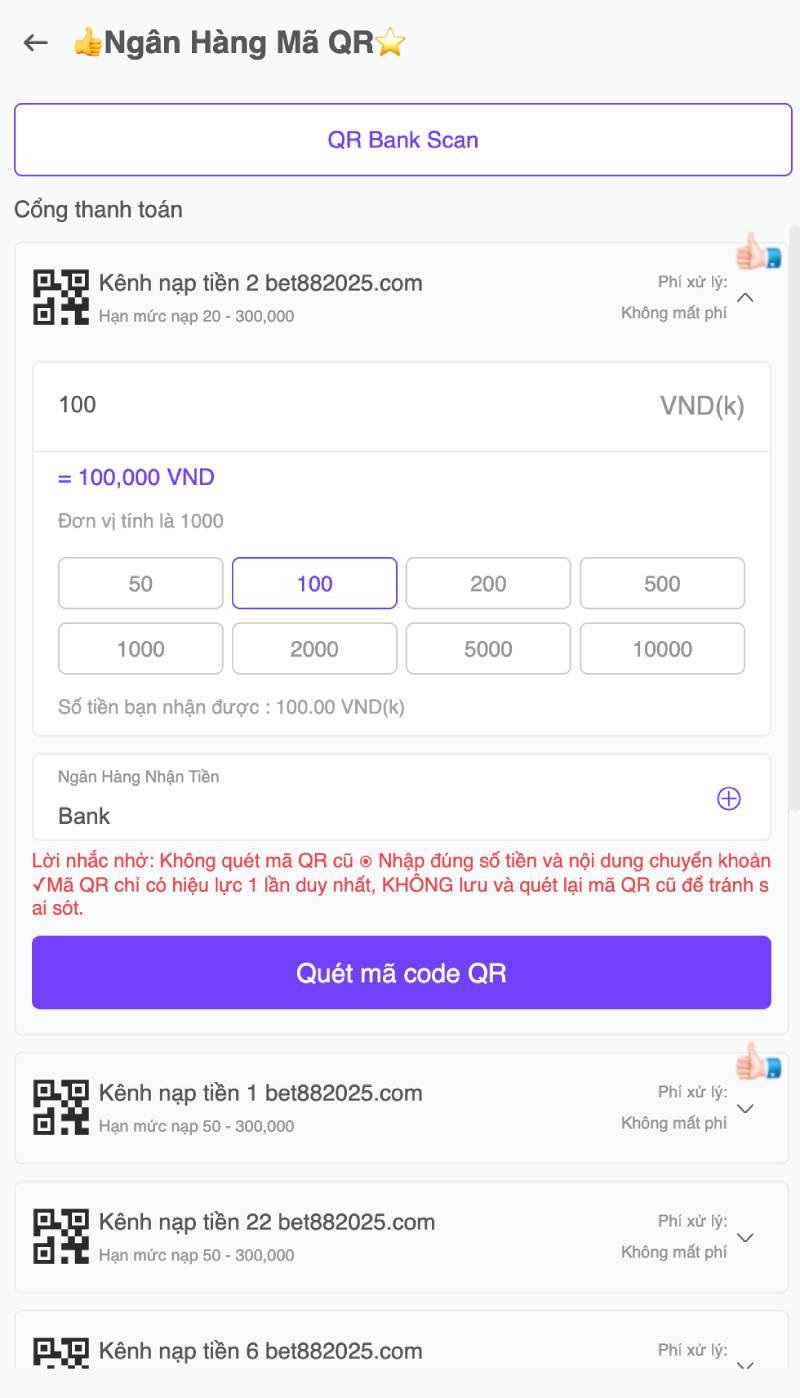This screenshot has height=1398, width=800.
Task: Select the 2000 amount preset
Action: pos(314,648)
